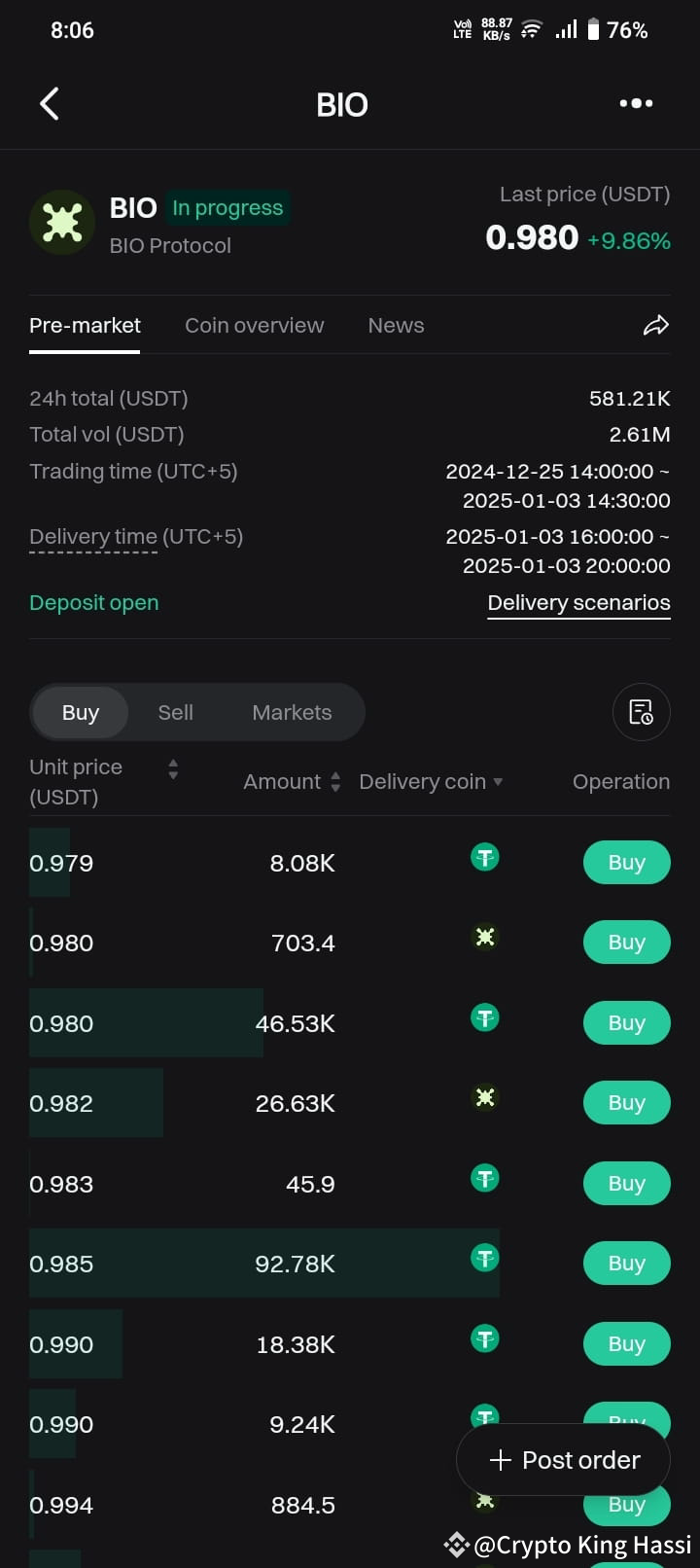The height and width of the screenshot is (1568, 700).
Task: Tap the USDT coin icon on the 8.08K row
Action: click(x=484, y=857)
